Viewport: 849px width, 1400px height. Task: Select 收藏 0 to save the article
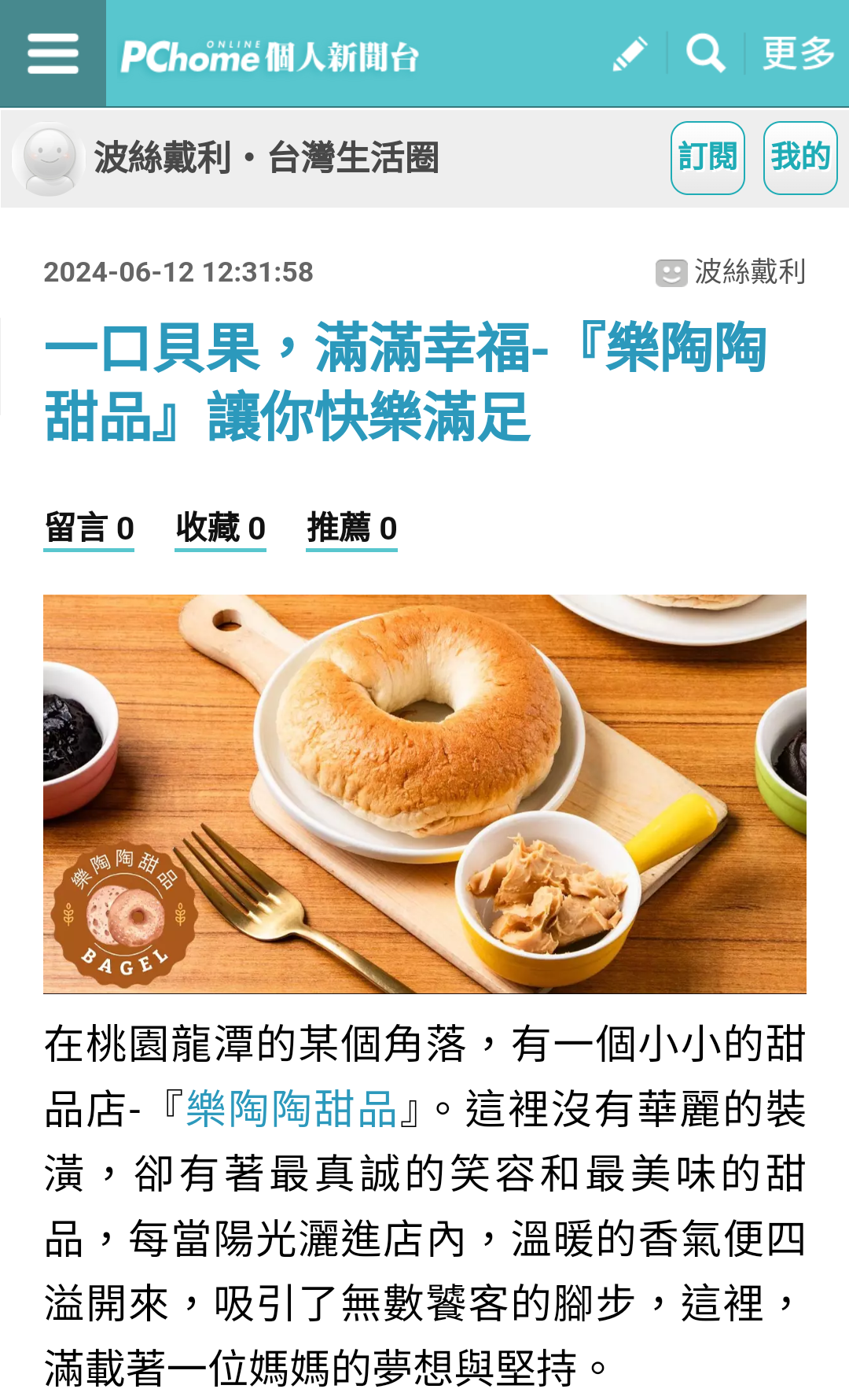220,528
